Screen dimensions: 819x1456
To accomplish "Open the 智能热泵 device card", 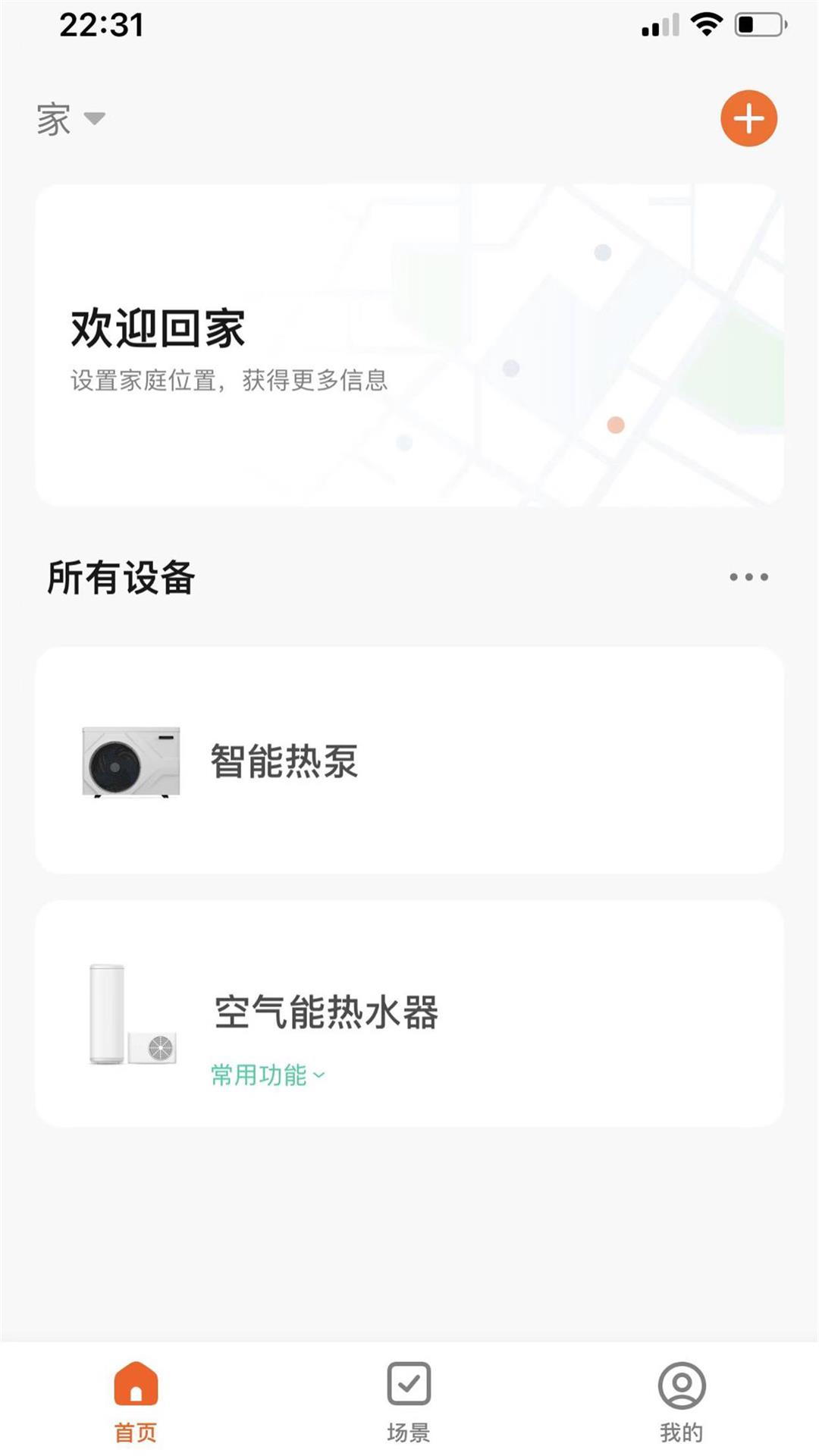I will click(409, 761).
